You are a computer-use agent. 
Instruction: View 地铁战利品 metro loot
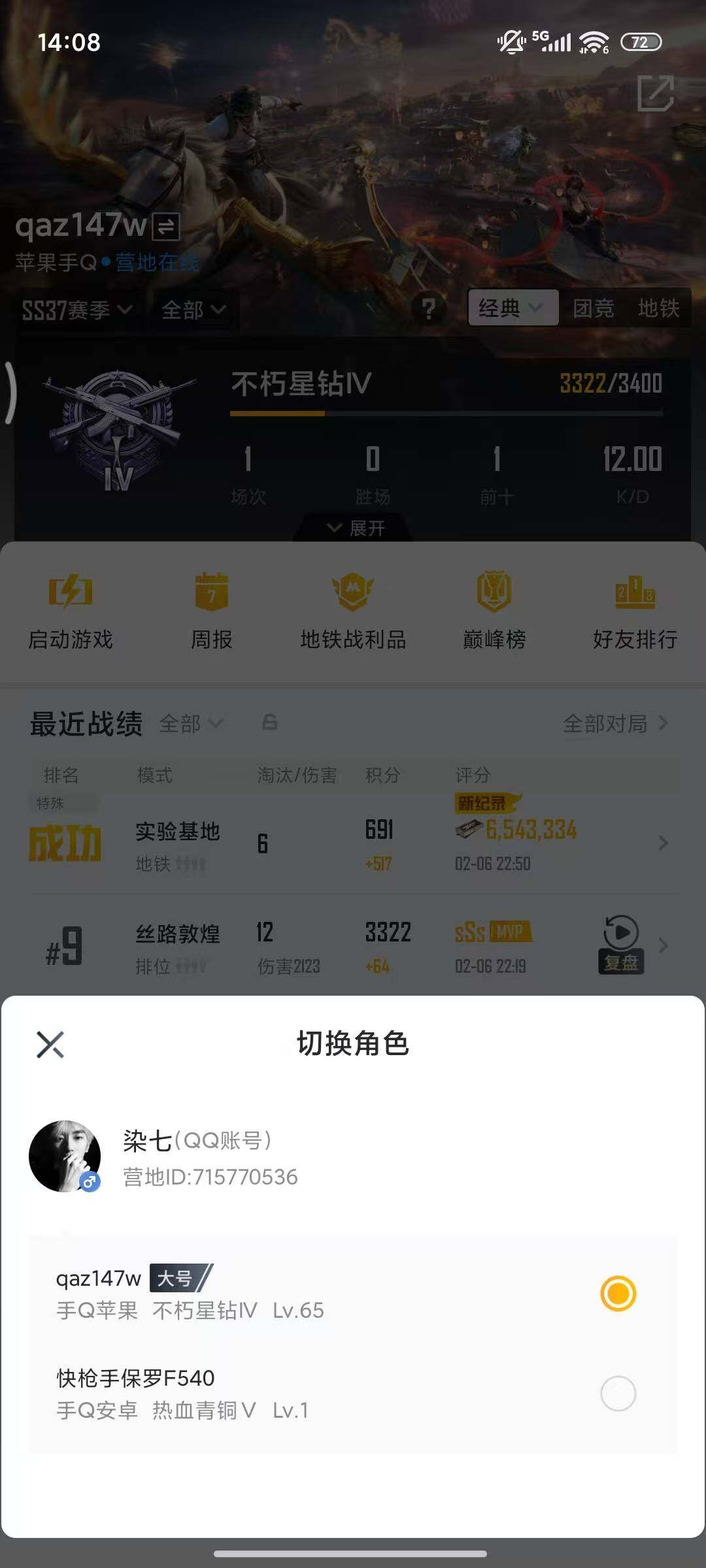tap(353, 611)
